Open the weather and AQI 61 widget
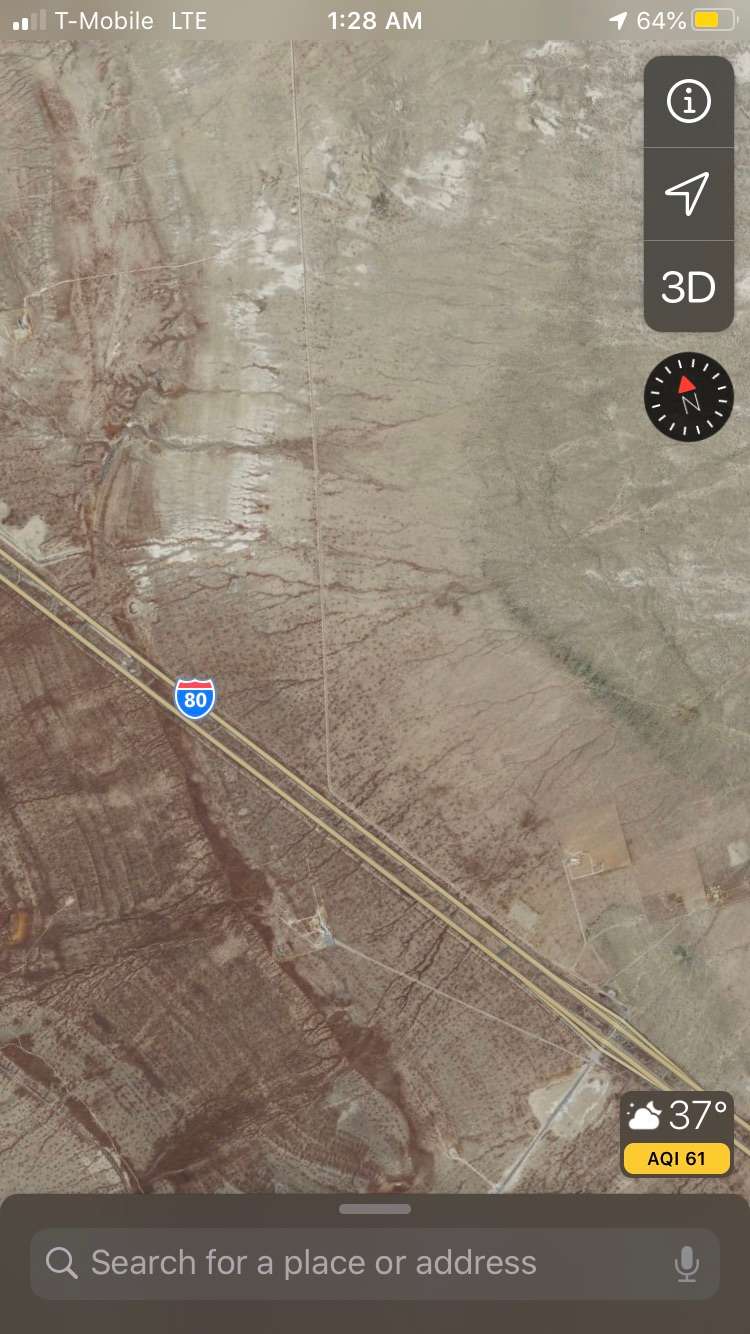The height and width of the screenshot is (1334, 750). click(677, 1135)
